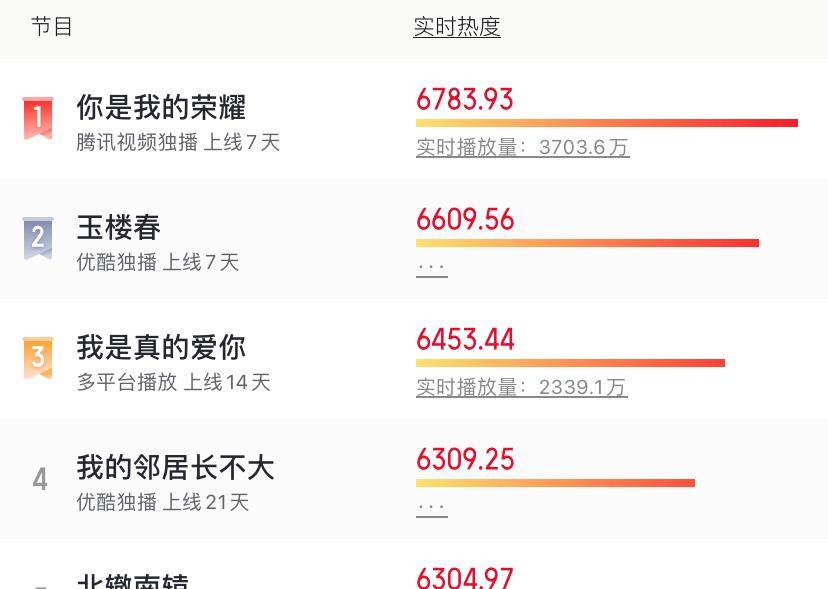
Task: Tap the underlined ellipsis under 我的邻居长不大 heat
Action: [432, 507]
